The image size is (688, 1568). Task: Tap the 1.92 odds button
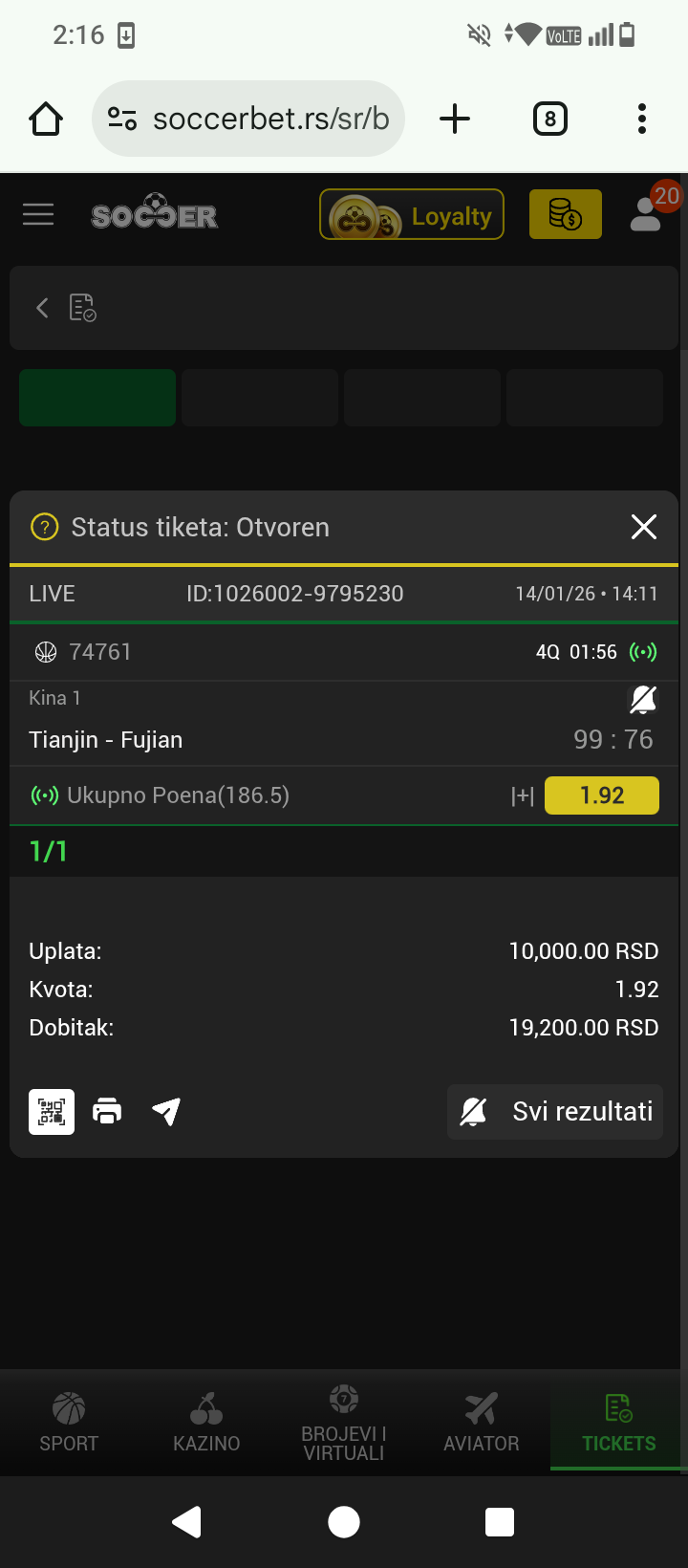(601, 795)
